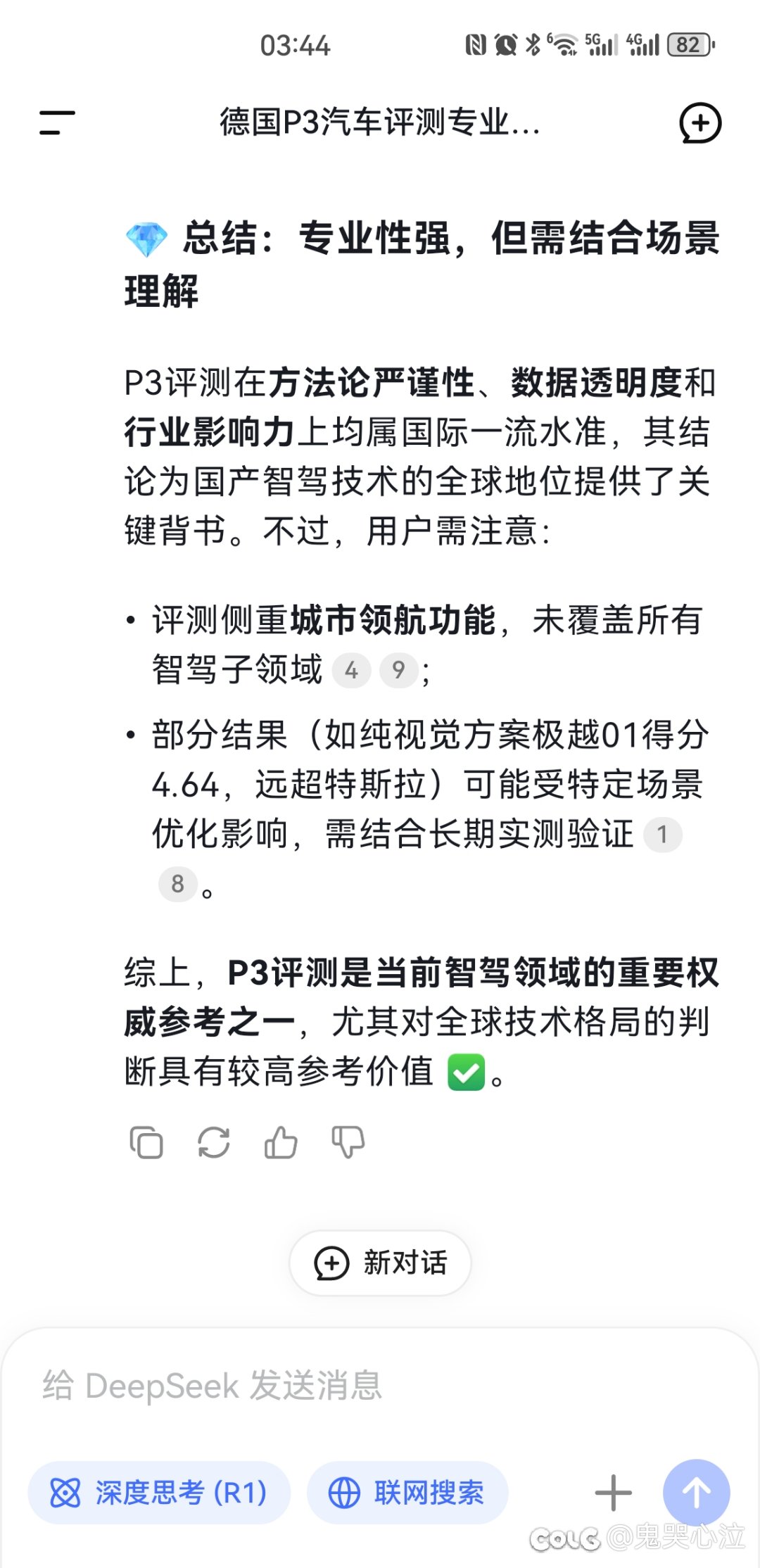
Task: Send the message with the arrow button
Action: [696, 1492]
